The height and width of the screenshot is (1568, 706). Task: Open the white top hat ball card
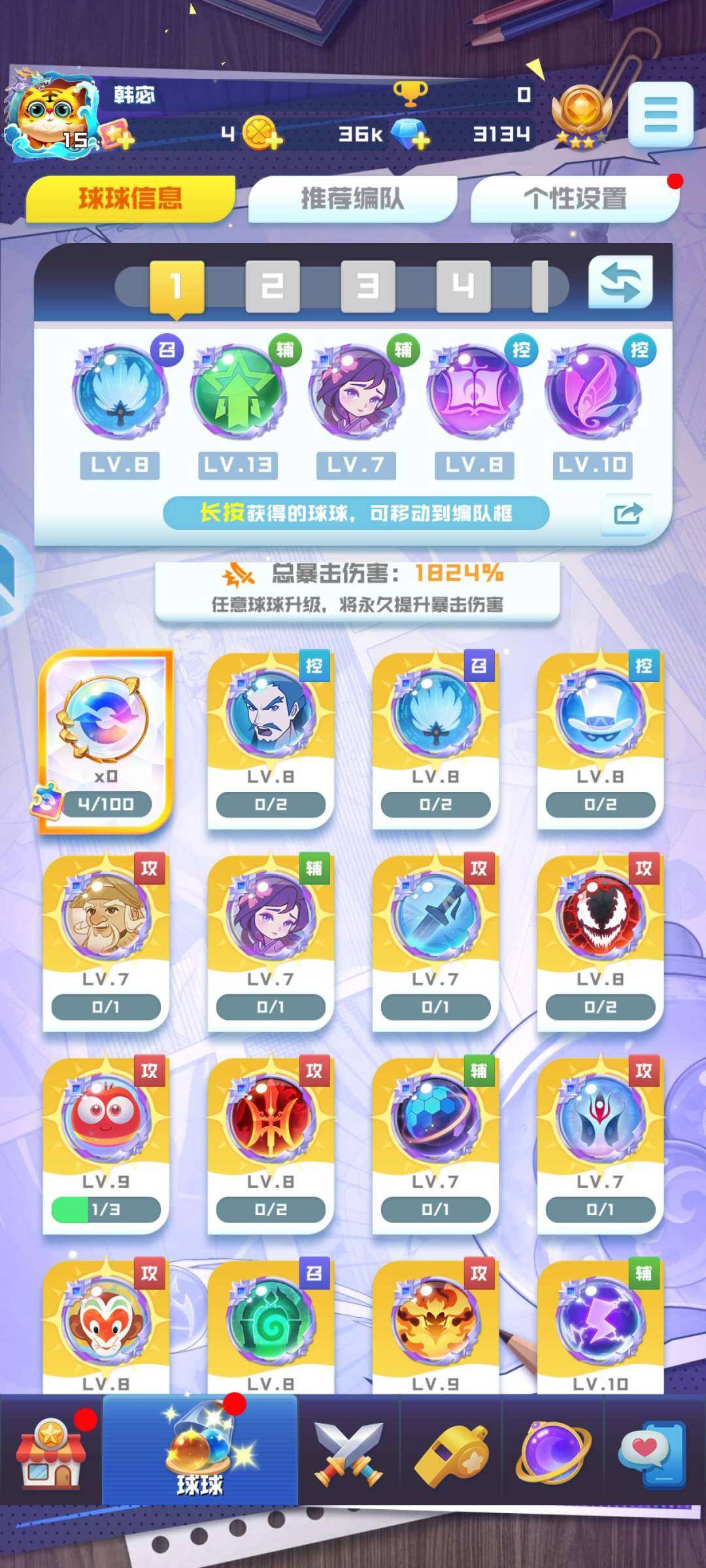(599, 738)
